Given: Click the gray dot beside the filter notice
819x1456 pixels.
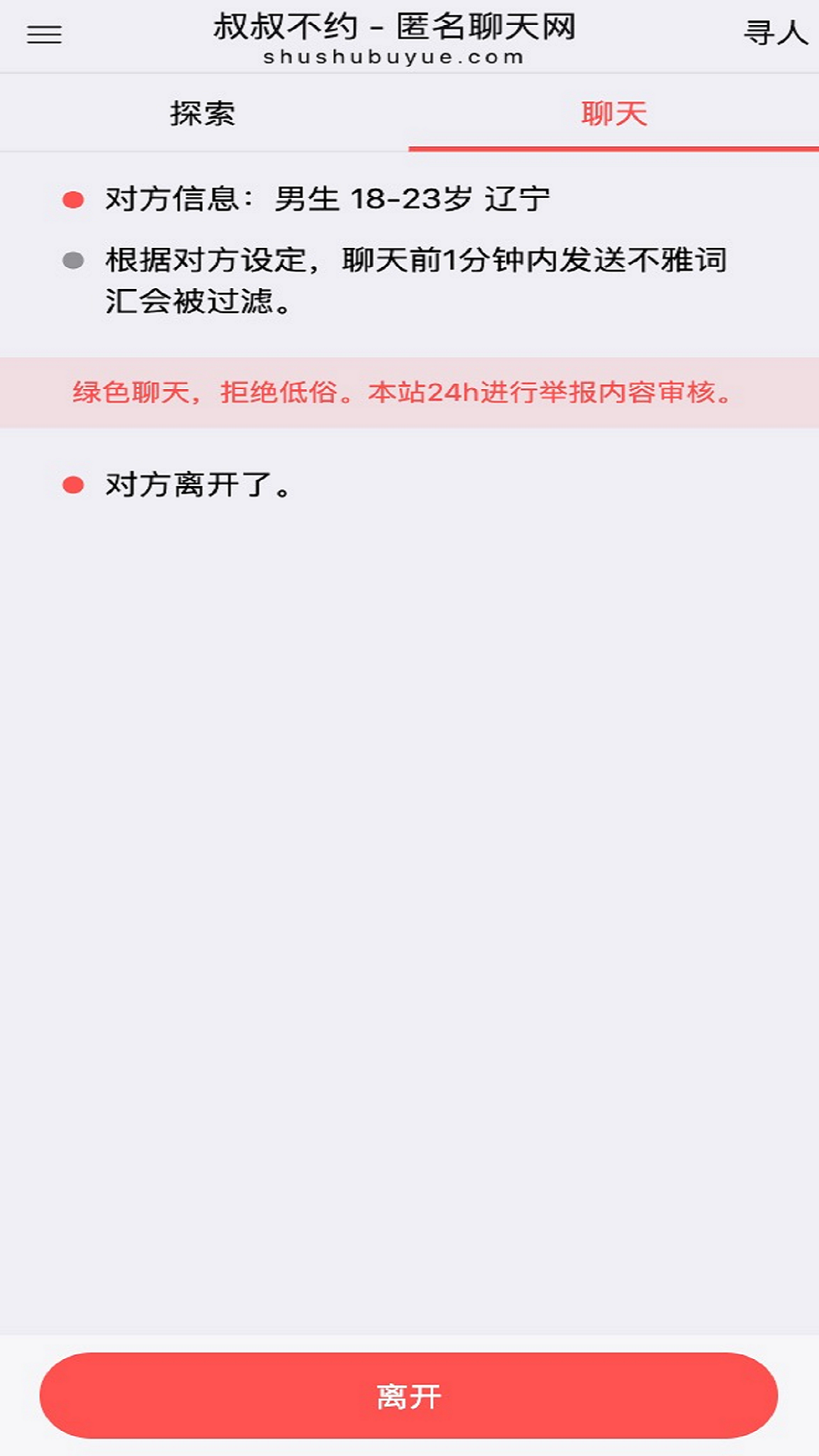Looking at the screenshot, I should click(72, 262).
